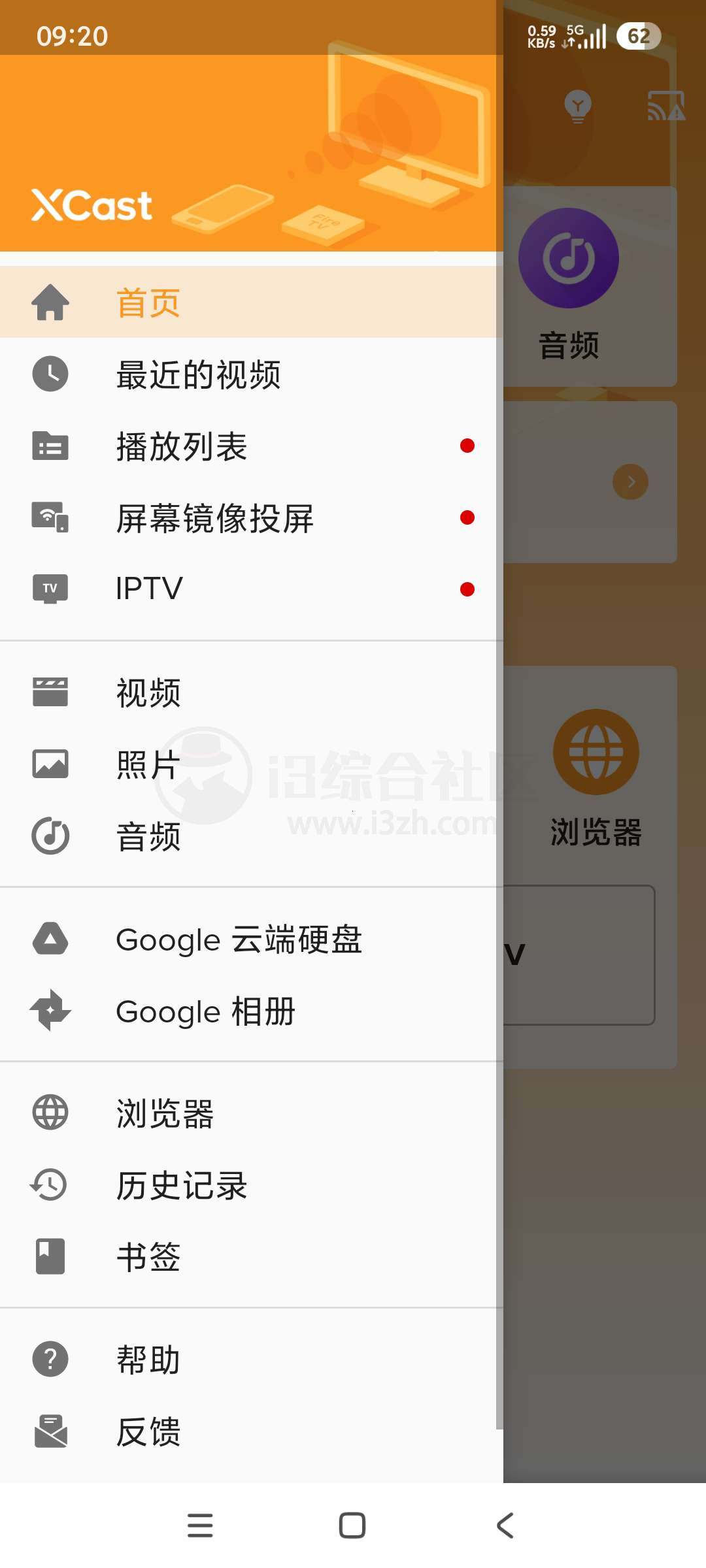Open Google 相册 from the list
Viewport: 706px width, 1568px height.
[206, 1011]
